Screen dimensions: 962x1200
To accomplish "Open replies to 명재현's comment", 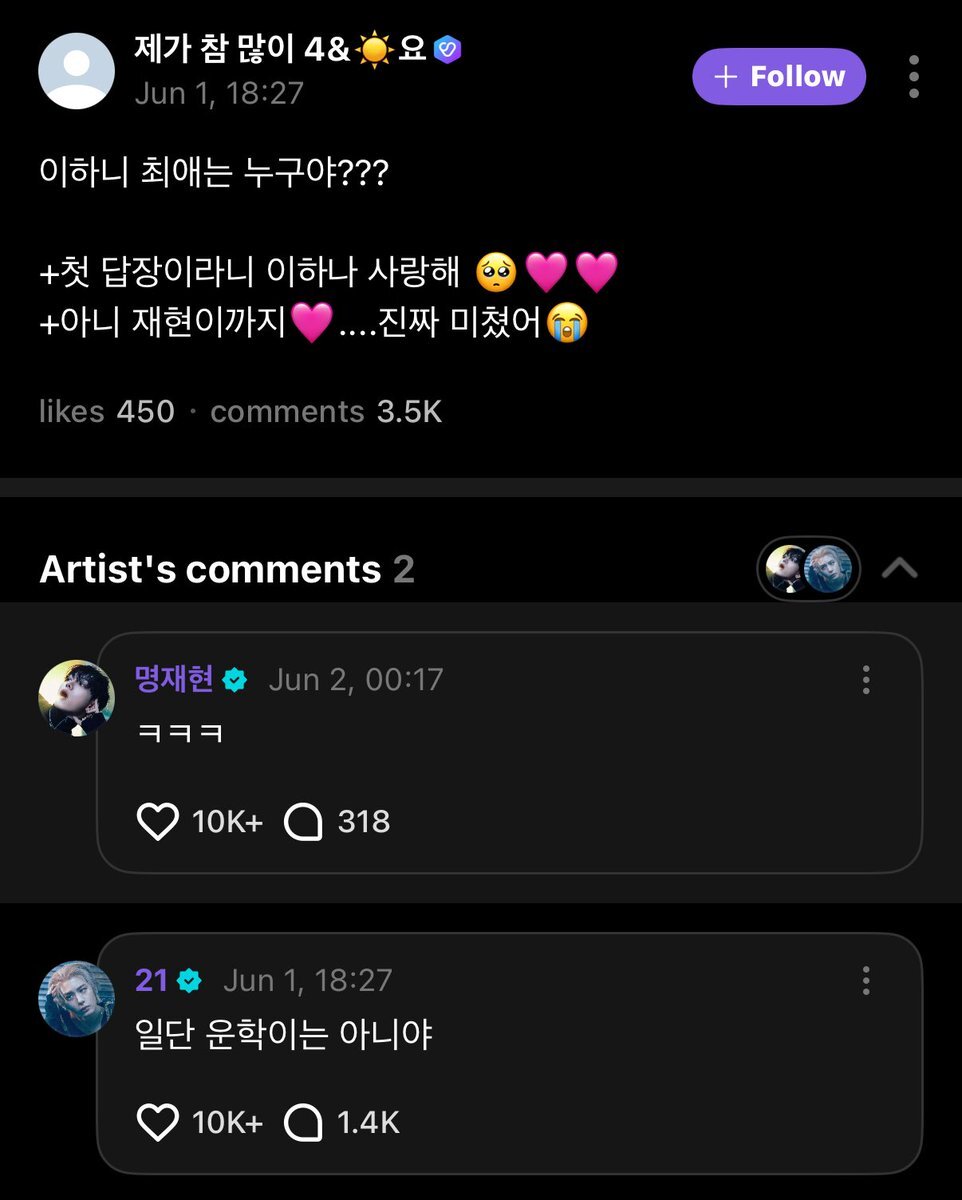I will (x=303, y=822).
